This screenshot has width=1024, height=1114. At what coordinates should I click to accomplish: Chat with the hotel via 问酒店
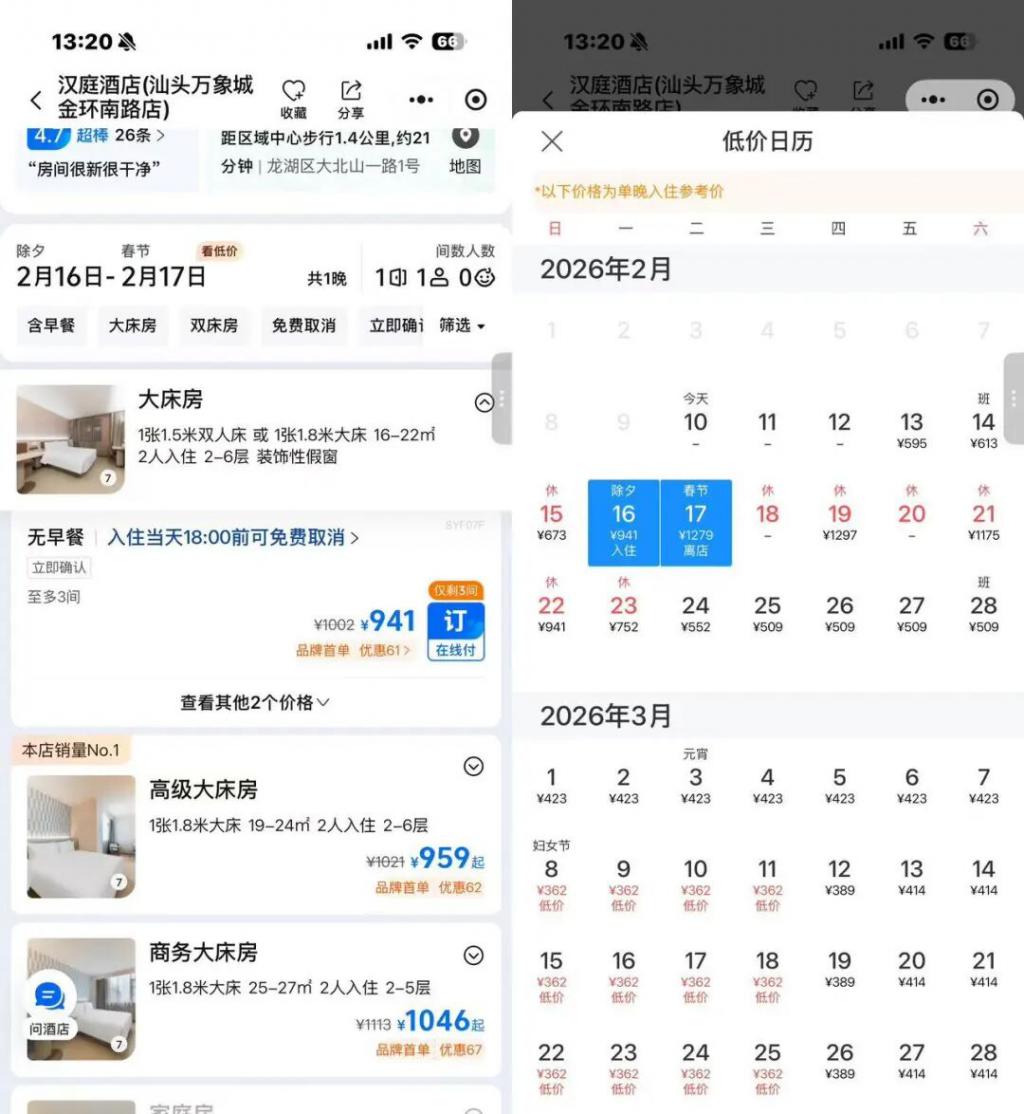click(49, 1005)
